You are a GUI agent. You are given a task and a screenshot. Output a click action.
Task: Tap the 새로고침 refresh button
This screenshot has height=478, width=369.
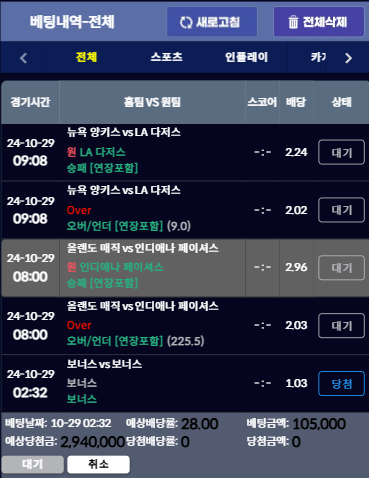click(212, 22)
